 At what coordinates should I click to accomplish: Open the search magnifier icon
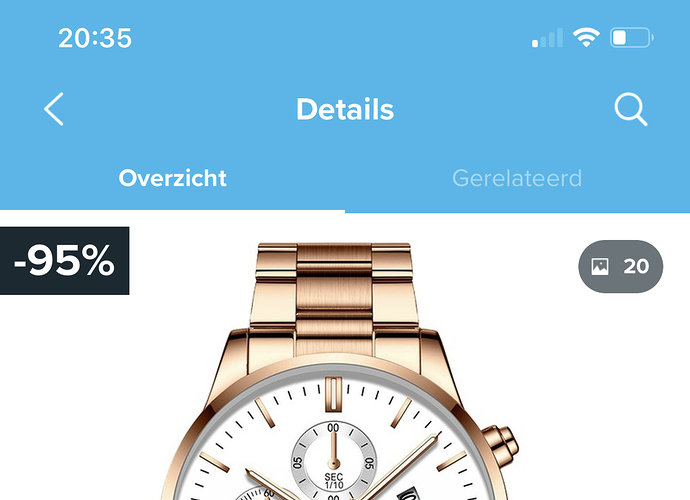point(631,109)
